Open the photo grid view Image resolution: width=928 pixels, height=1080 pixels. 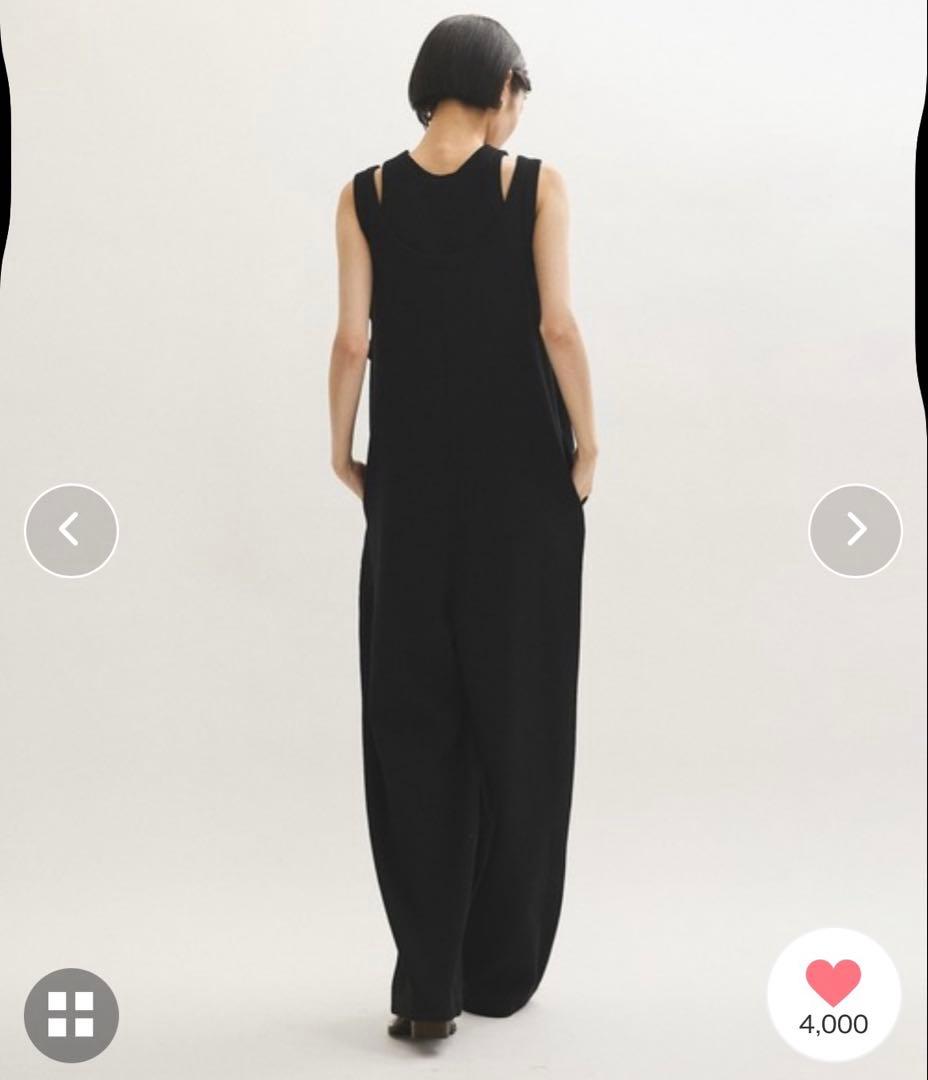coord(71,1014)
